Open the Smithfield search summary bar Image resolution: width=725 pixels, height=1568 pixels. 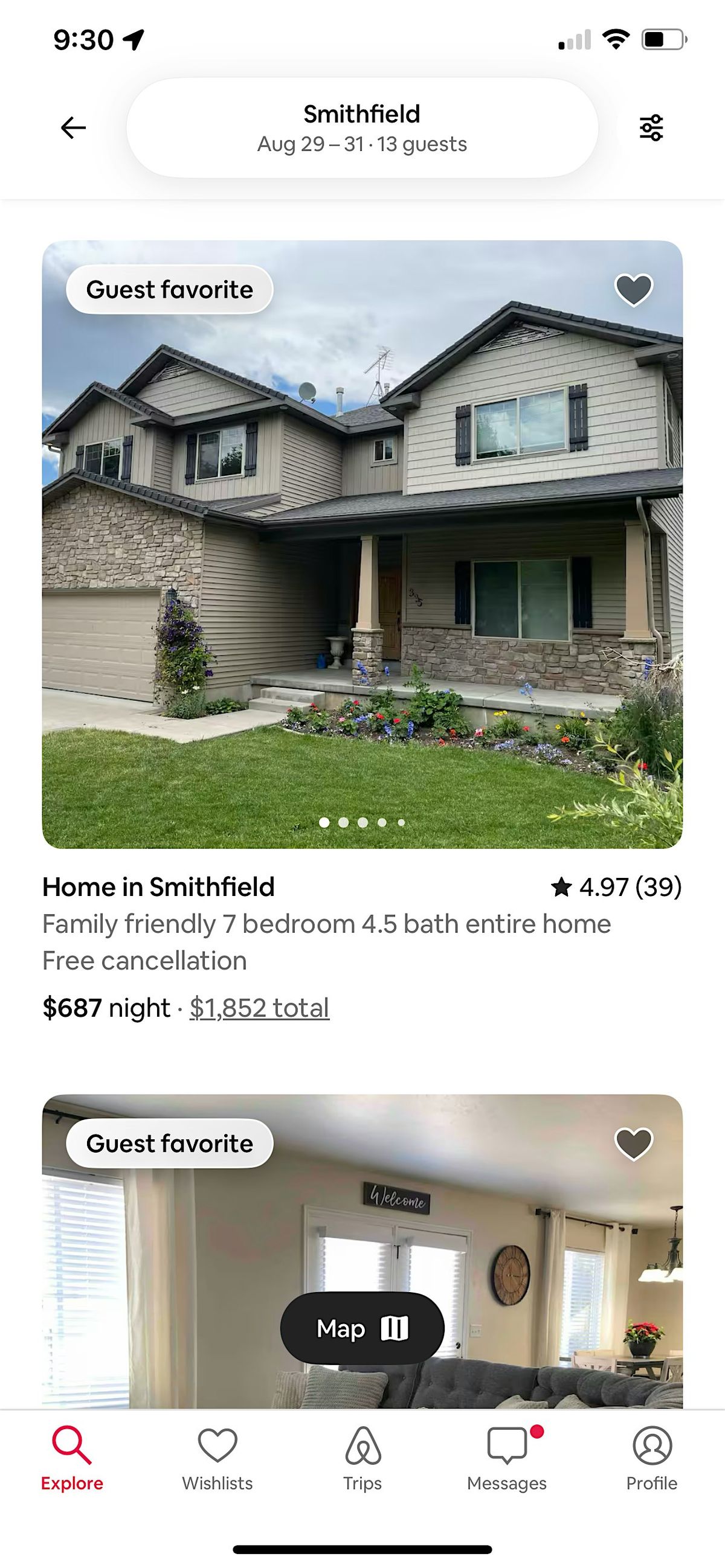pyautogui.click(x=362, y=128)
